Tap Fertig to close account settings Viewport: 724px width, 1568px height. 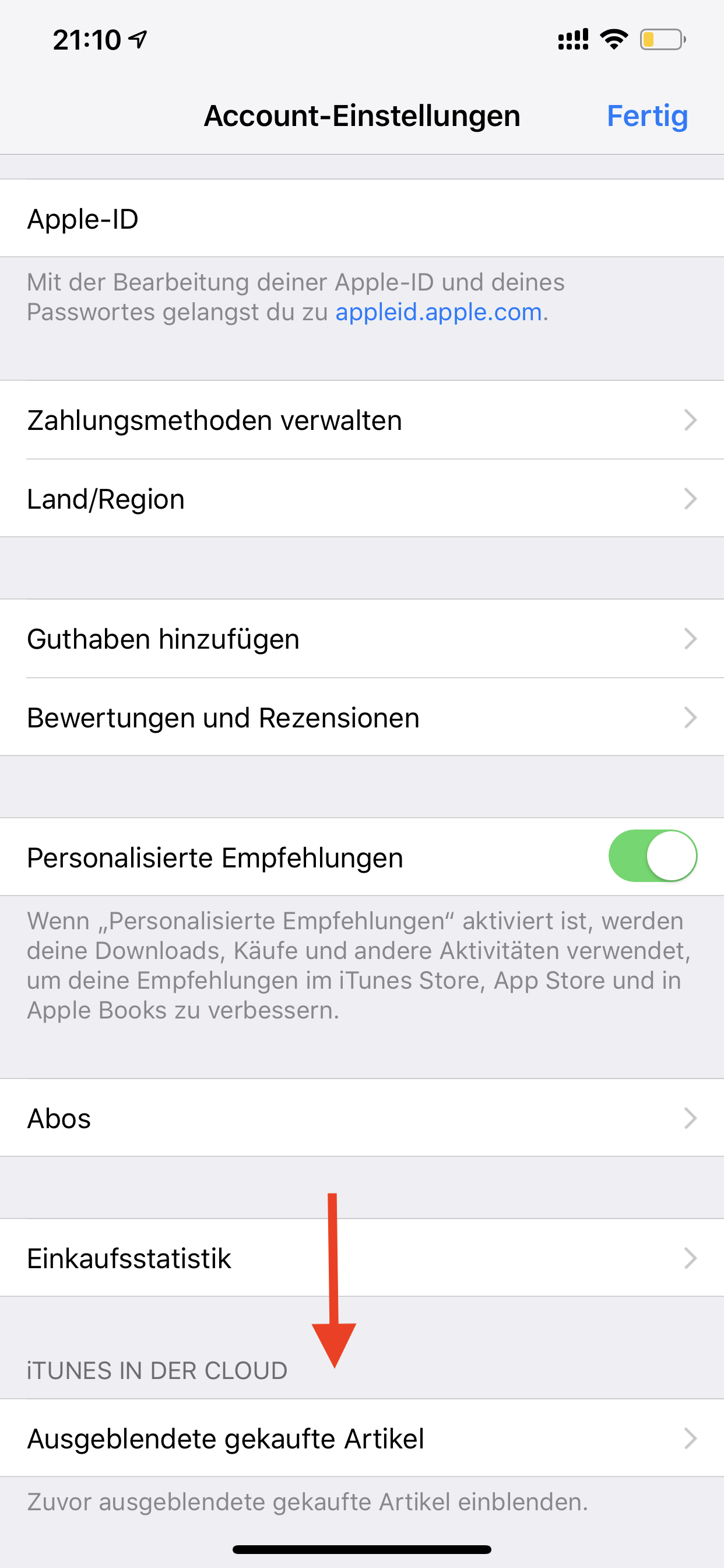646,116
